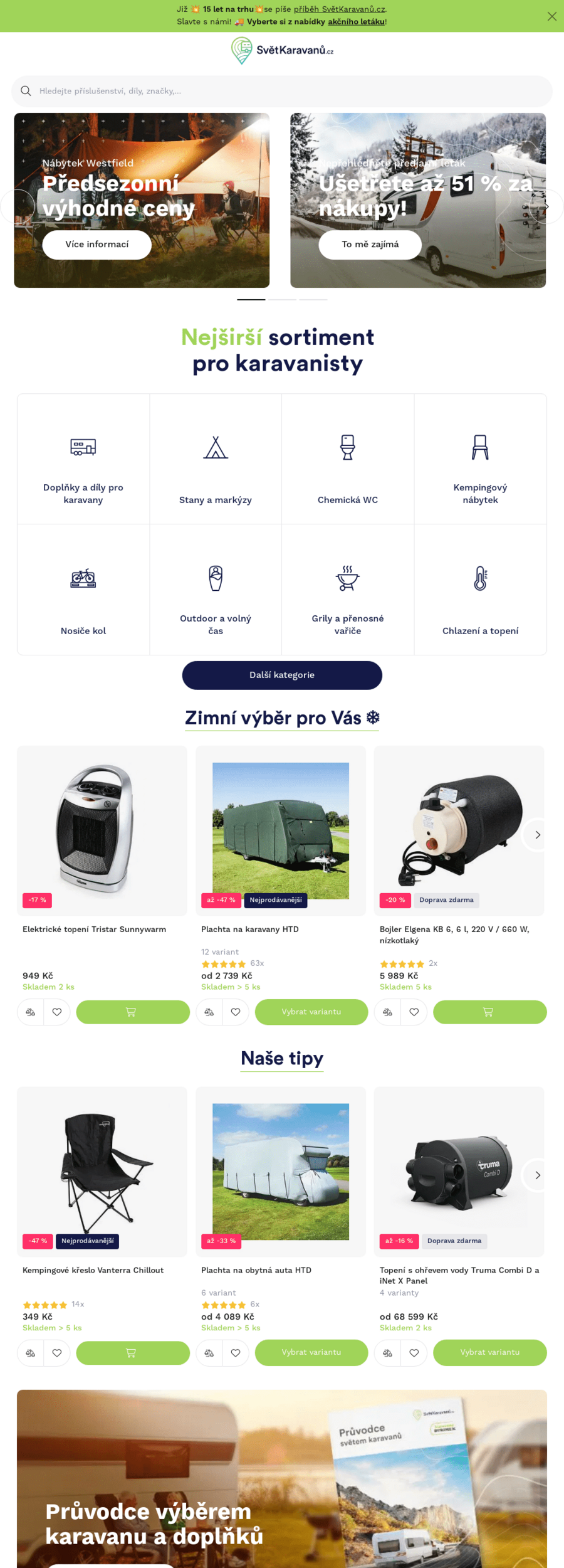Open the 'Stany a markýzy' category
This screenshot has width=564, height=1568.
click(215, 459)
